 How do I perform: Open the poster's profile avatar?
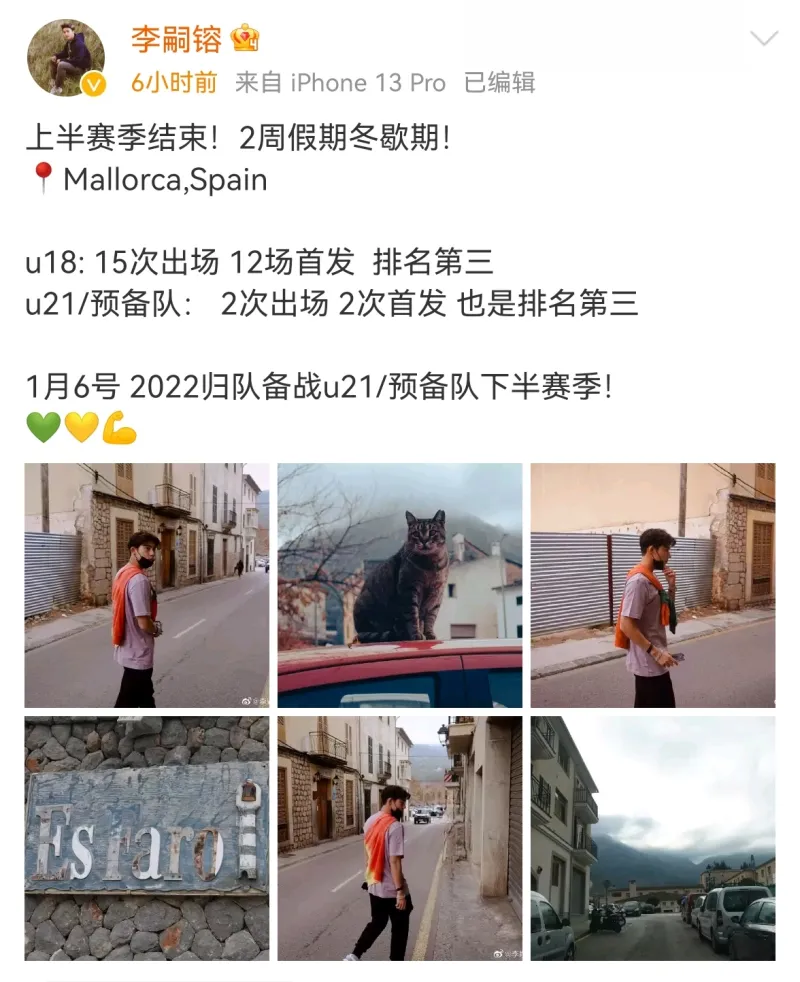(x=65, y=57)
